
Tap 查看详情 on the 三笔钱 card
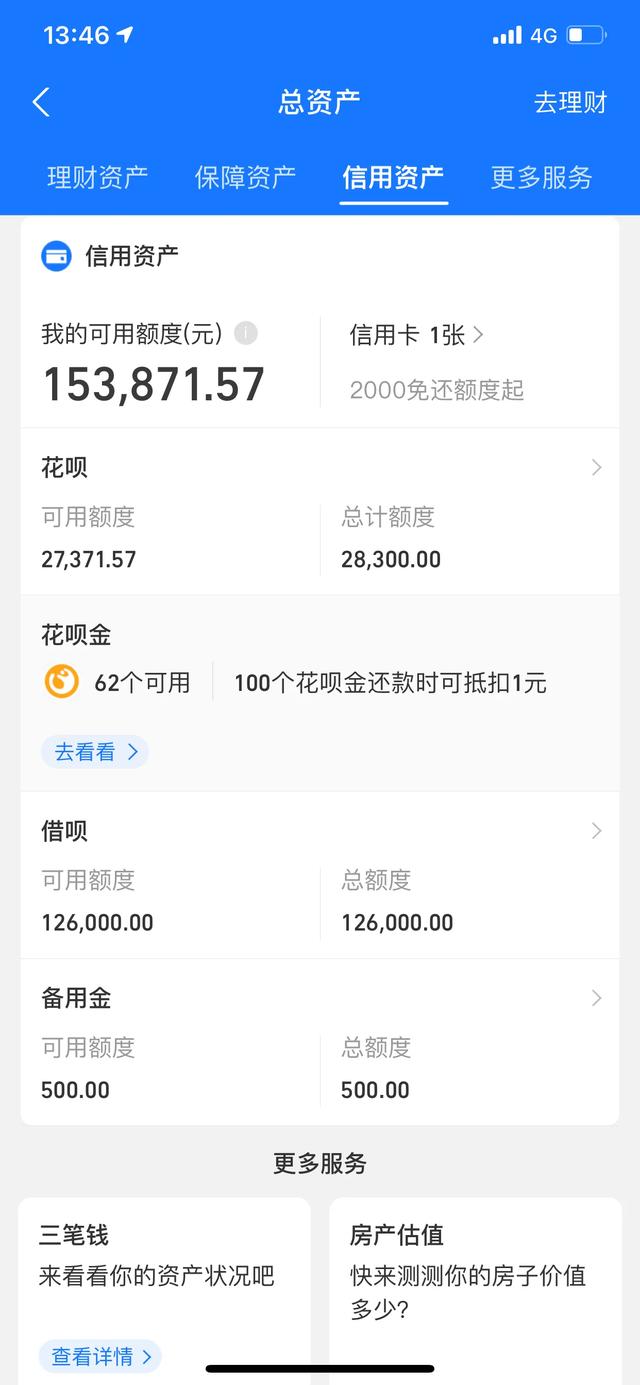[x=100, y=1356]
